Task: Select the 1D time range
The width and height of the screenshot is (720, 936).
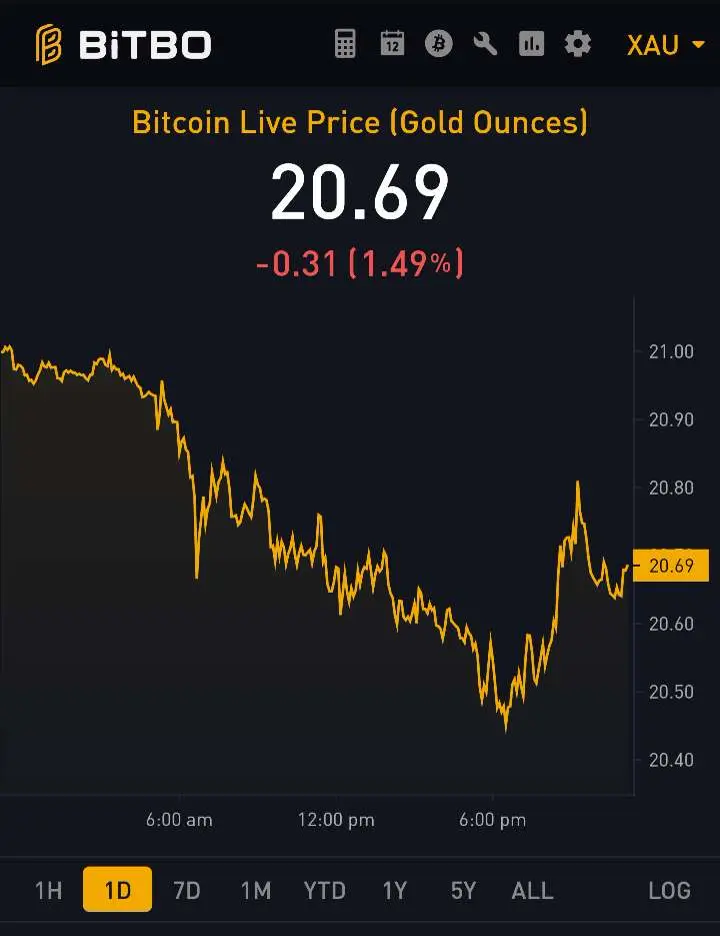Action: [117, 890]
